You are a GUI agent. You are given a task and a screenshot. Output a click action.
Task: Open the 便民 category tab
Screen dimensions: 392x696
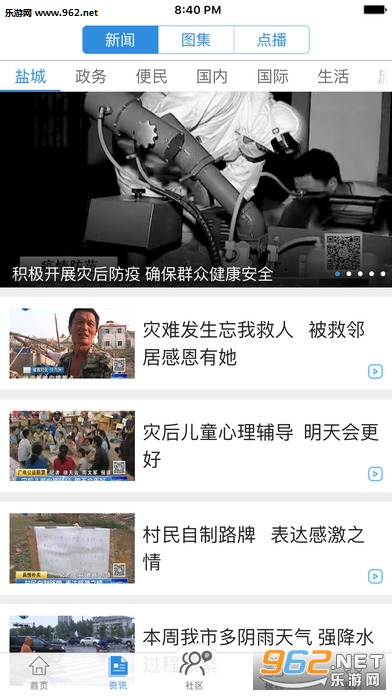[151, 76]
